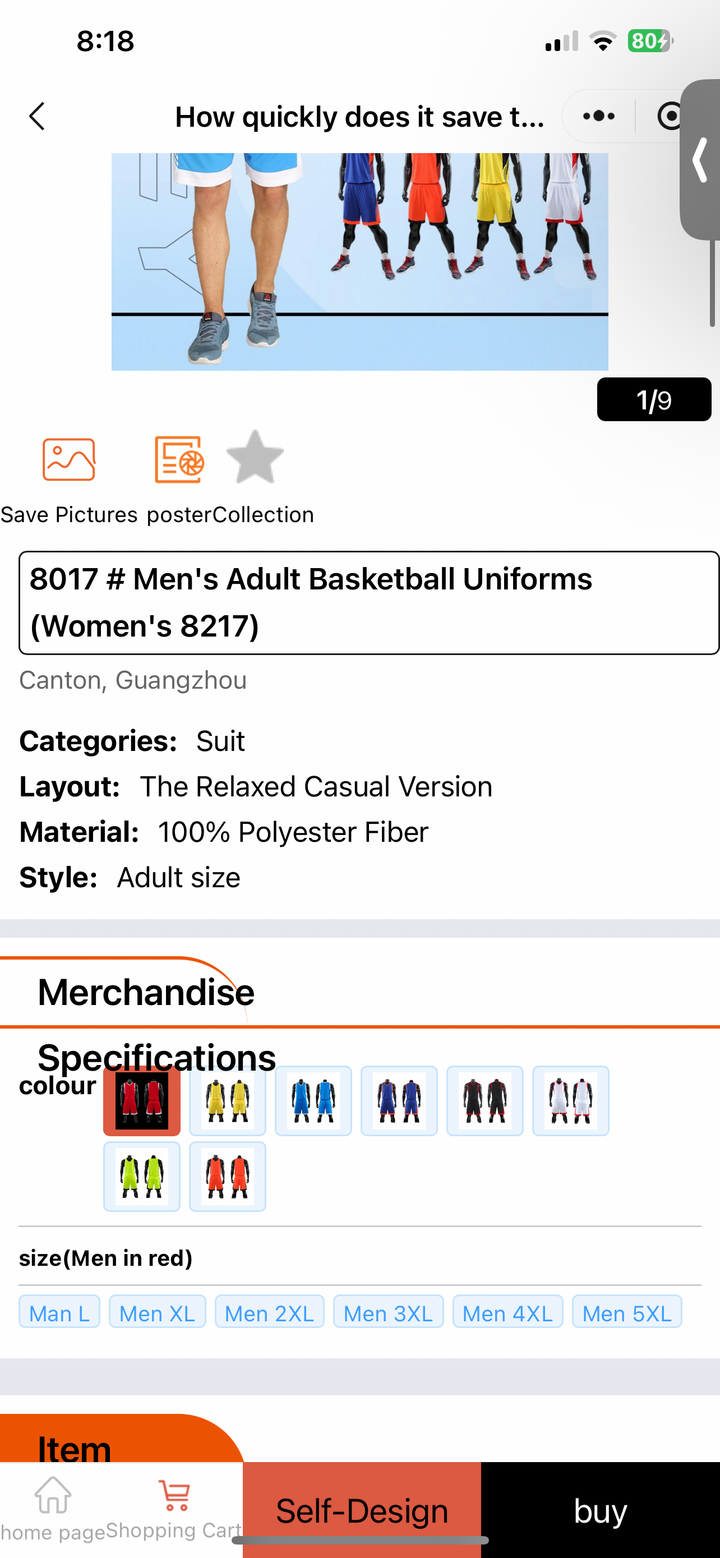Tap the buy button
Image resolution: width=720 pixels, height=1558 pixels.
click(600, 1510)
